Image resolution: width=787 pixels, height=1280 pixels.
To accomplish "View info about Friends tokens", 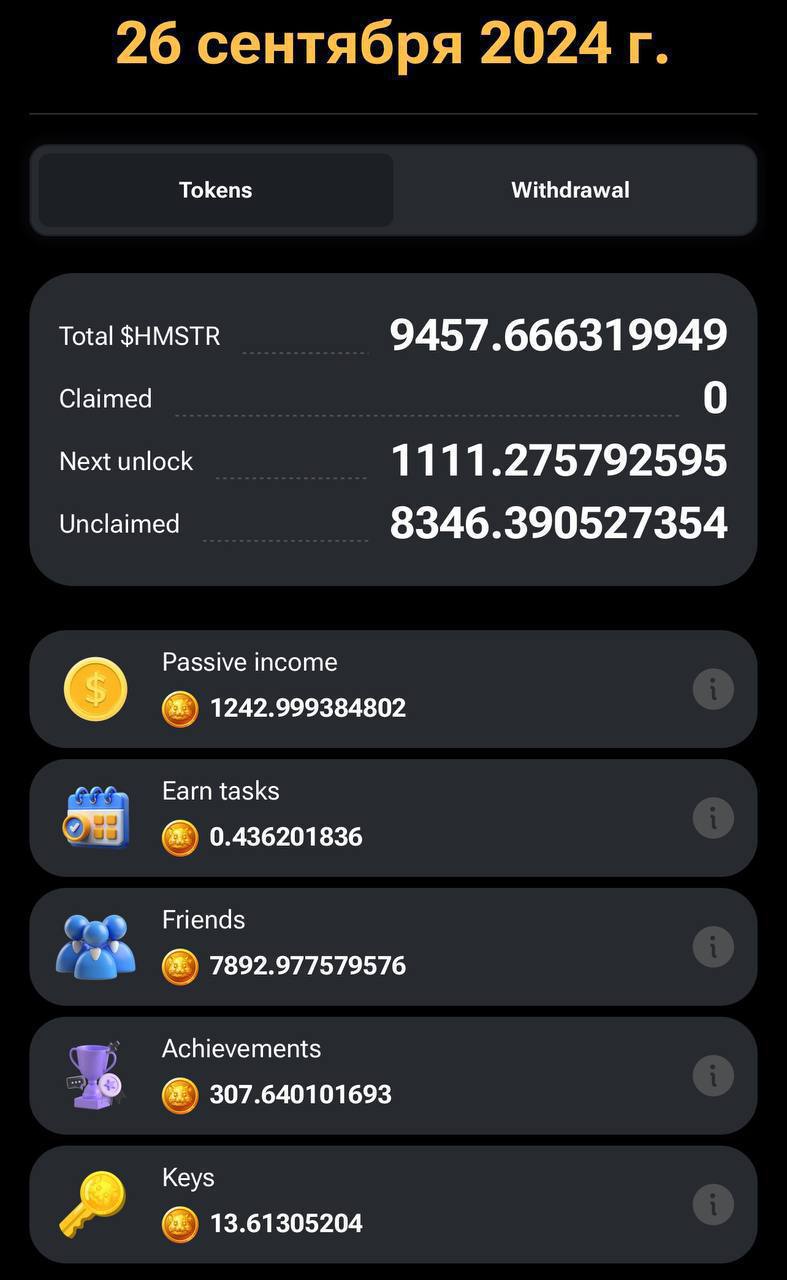I will click(x=713, y=947).
